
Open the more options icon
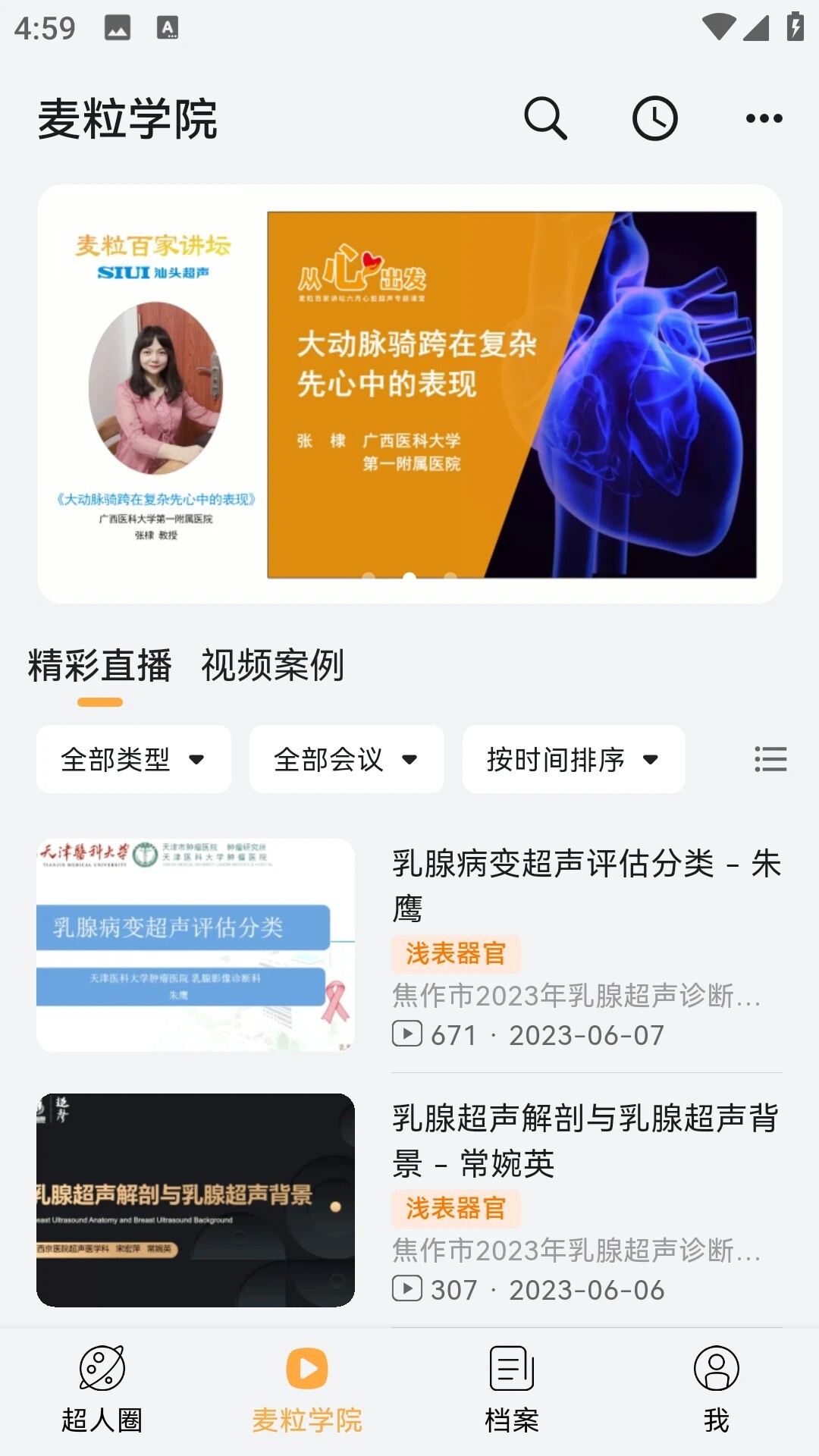(x=766, y=118)
